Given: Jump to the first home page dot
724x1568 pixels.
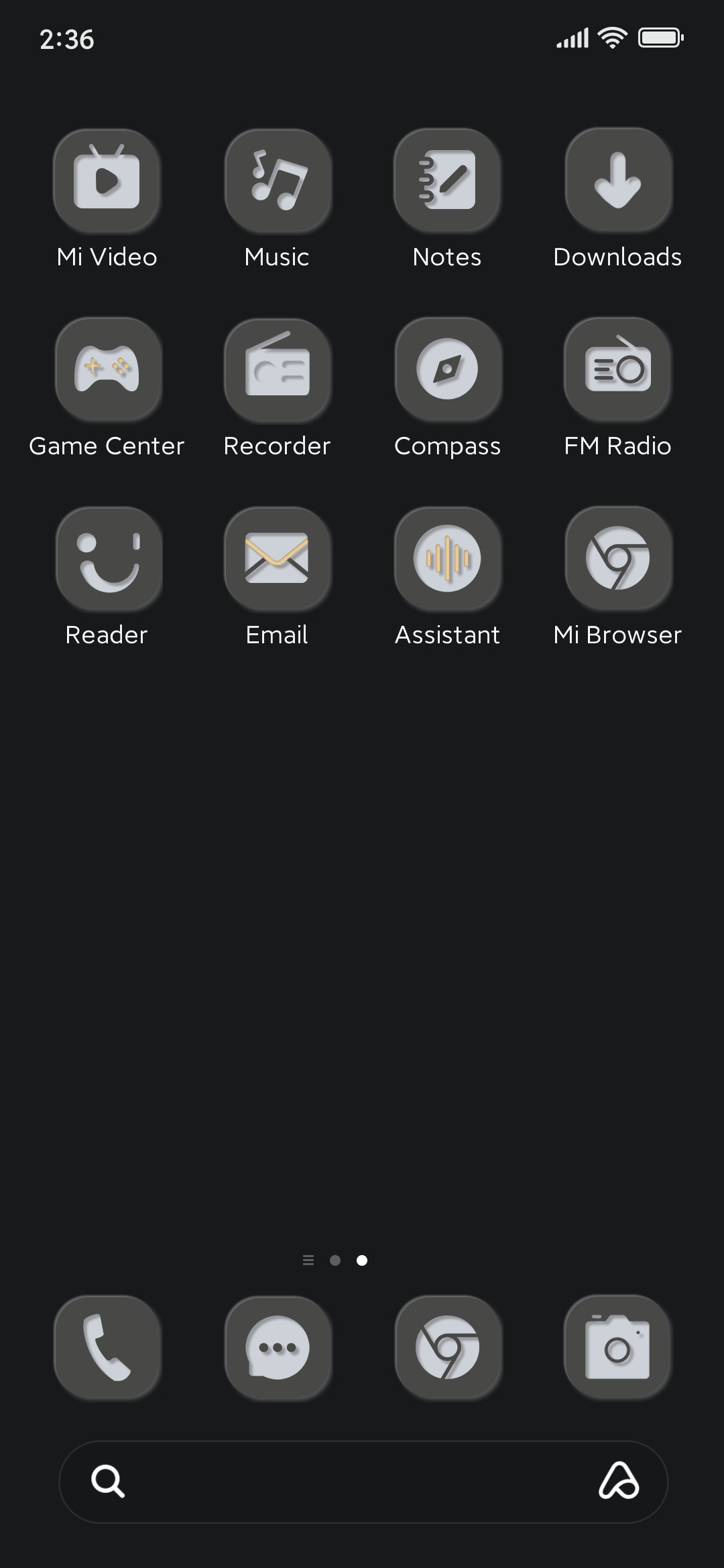Looking at the screenshot, I should pyautogui.click(x=335, y=1260).
